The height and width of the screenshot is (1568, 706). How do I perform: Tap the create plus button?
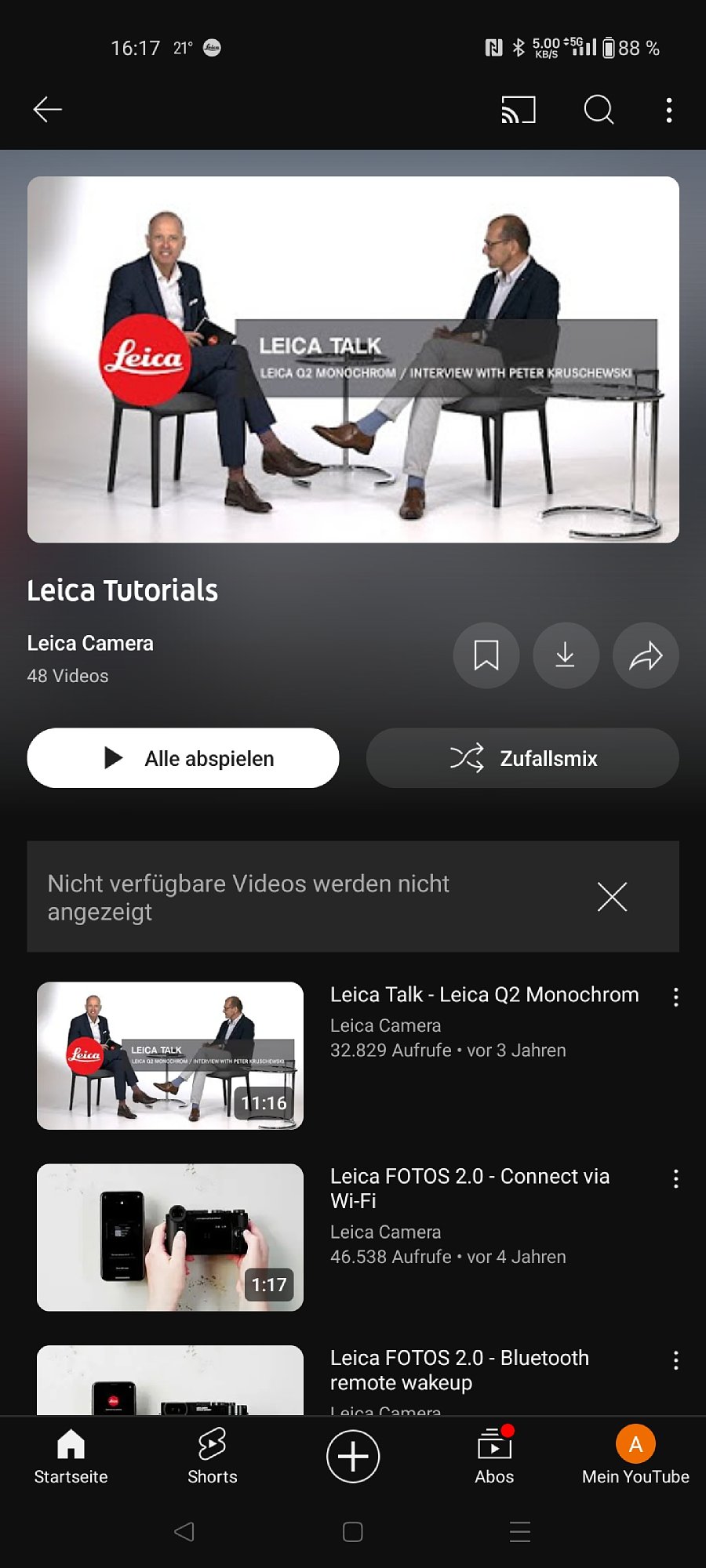[x=353, y=1457]
